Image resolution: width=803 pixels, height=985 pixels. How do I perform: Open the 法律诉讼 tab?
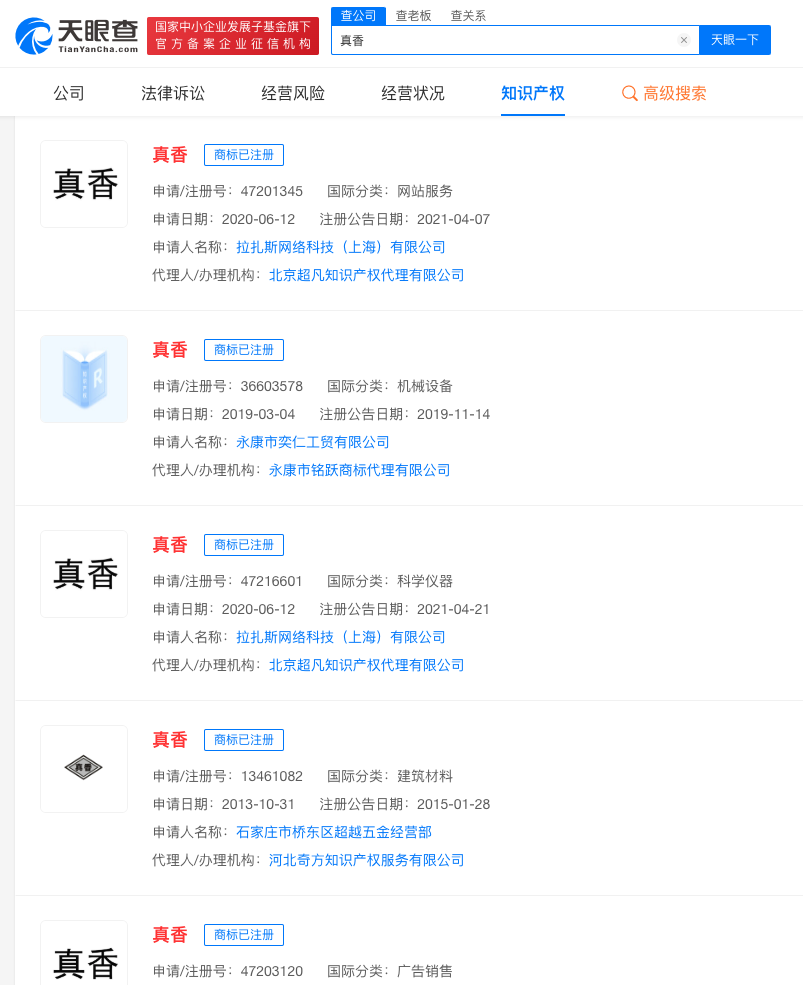coord(173,93)
